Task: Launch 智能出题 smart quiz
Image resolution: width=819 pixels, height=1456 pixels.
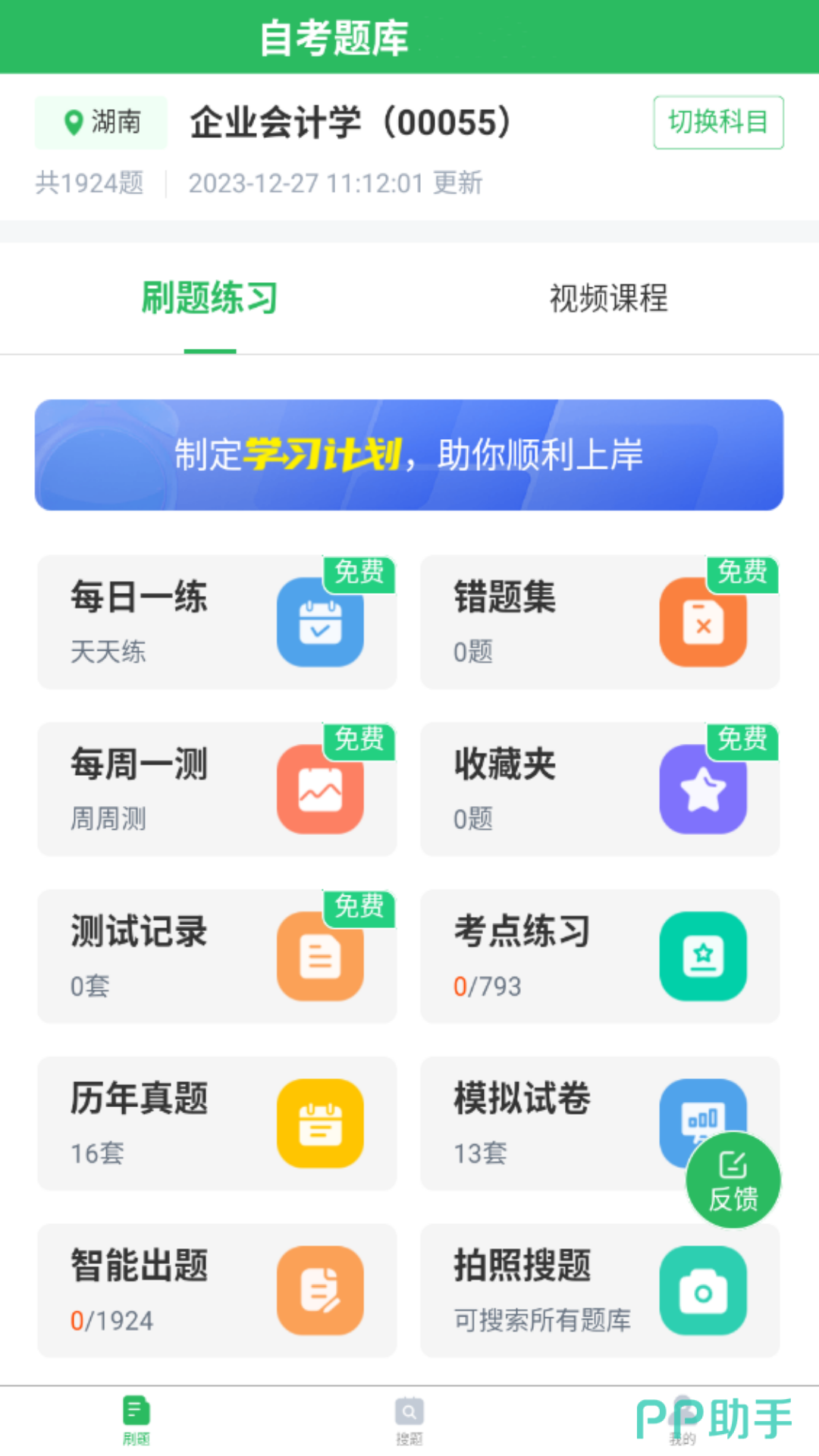Action: tap(217, 1290)
